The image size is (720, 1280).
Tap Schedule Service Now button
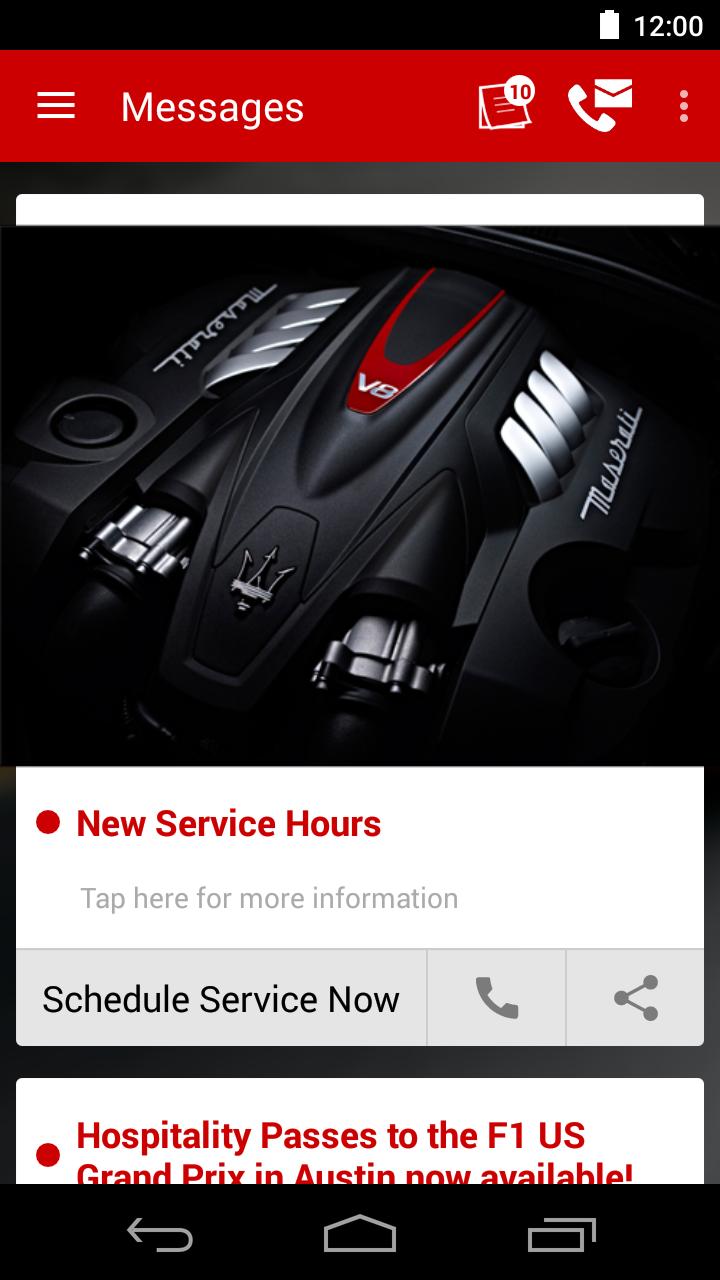[x=221, y=999]
